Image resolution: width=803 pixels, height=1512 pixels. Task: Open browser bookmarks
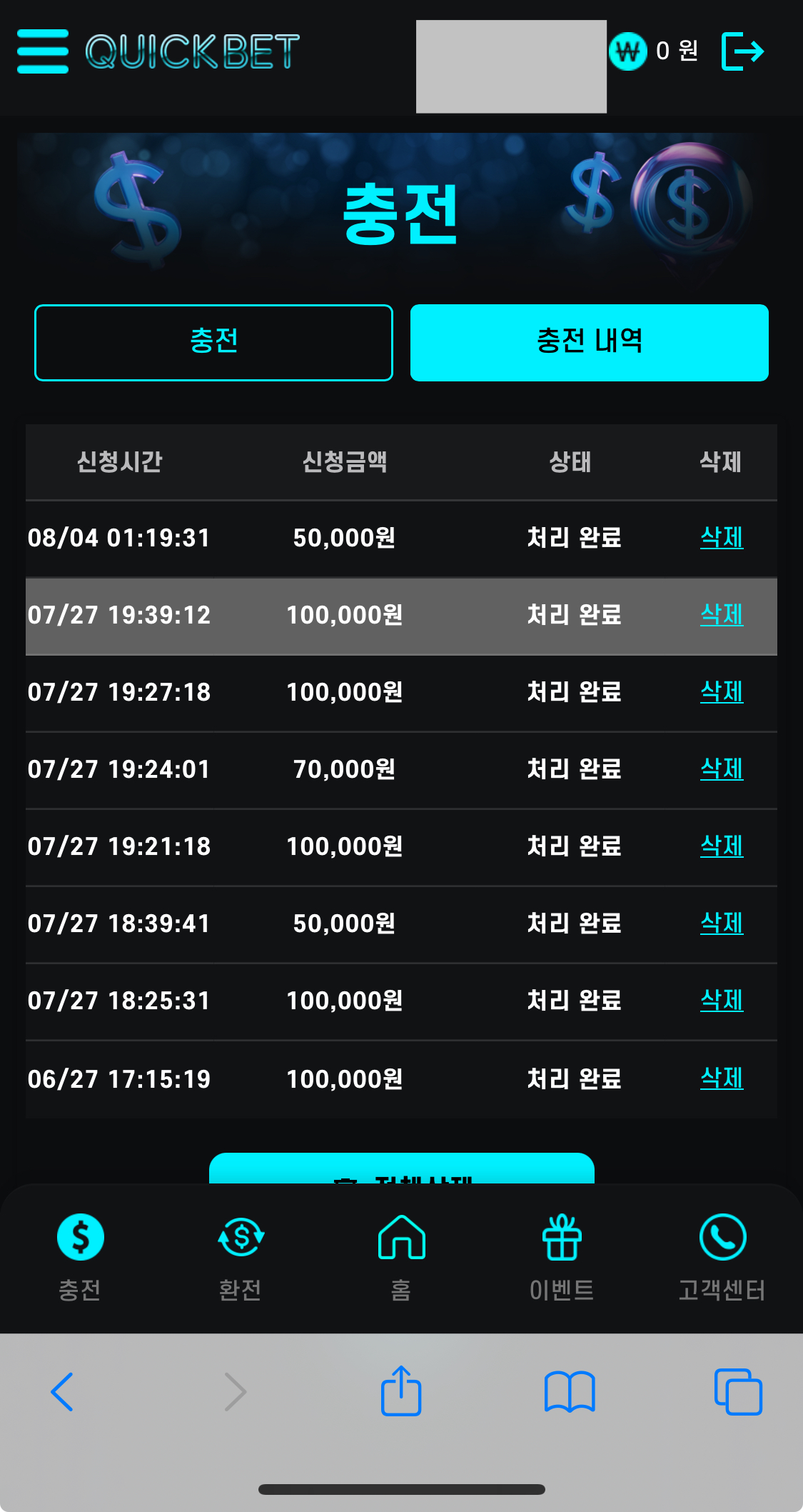click(x=569, y=1391)
